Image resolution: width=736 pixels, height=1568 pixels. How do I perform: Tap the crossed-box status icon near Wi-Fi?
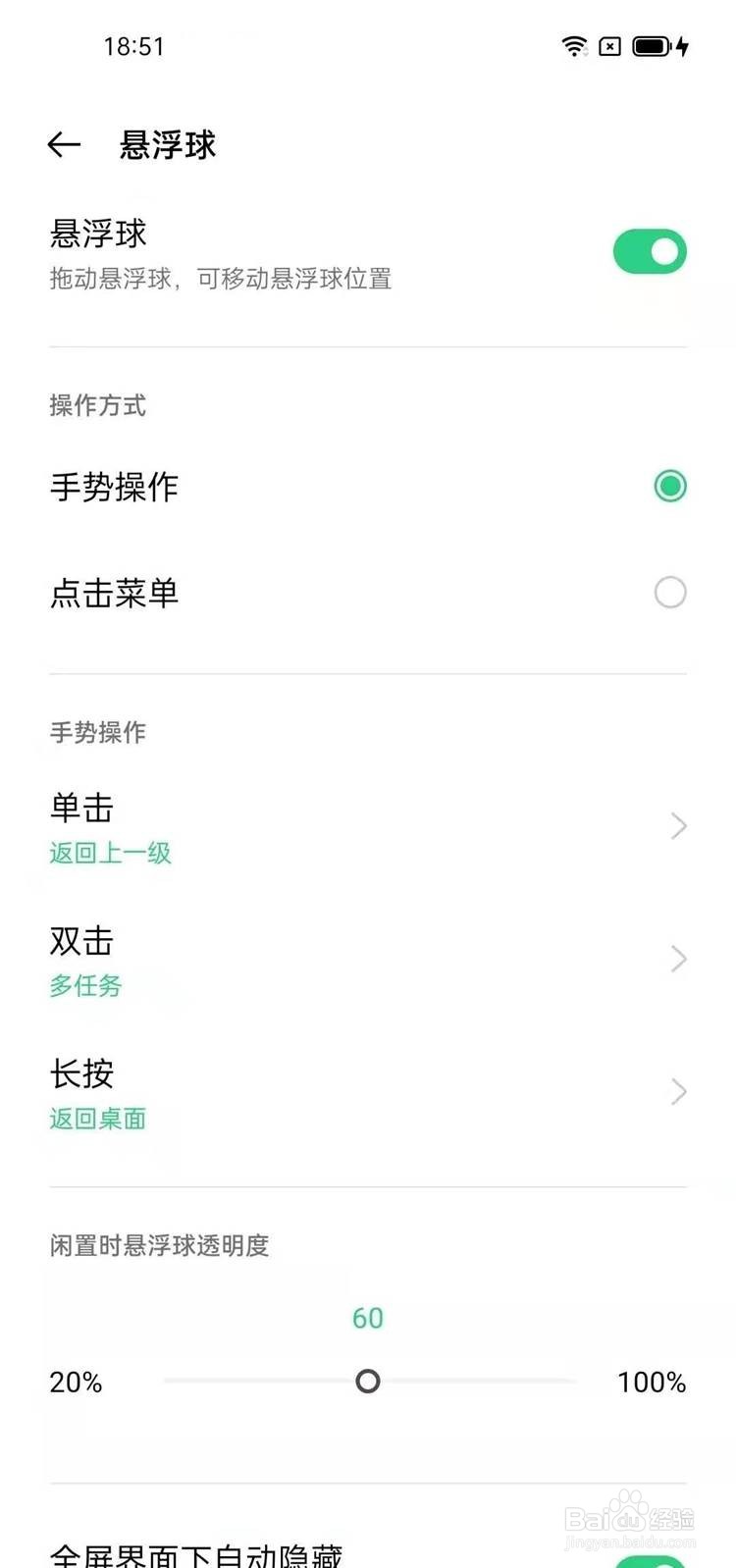tap(610, 46)
